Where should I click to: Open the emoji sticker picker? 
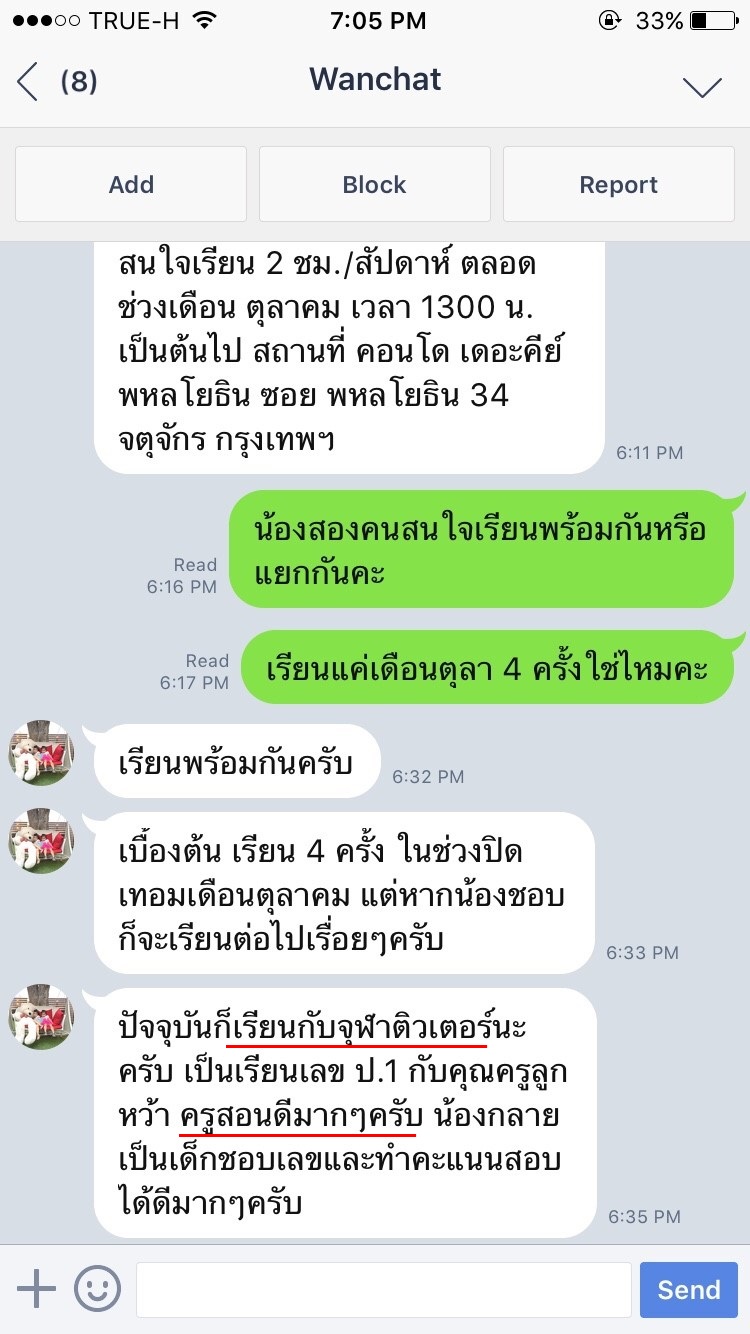pos(97,1289)
